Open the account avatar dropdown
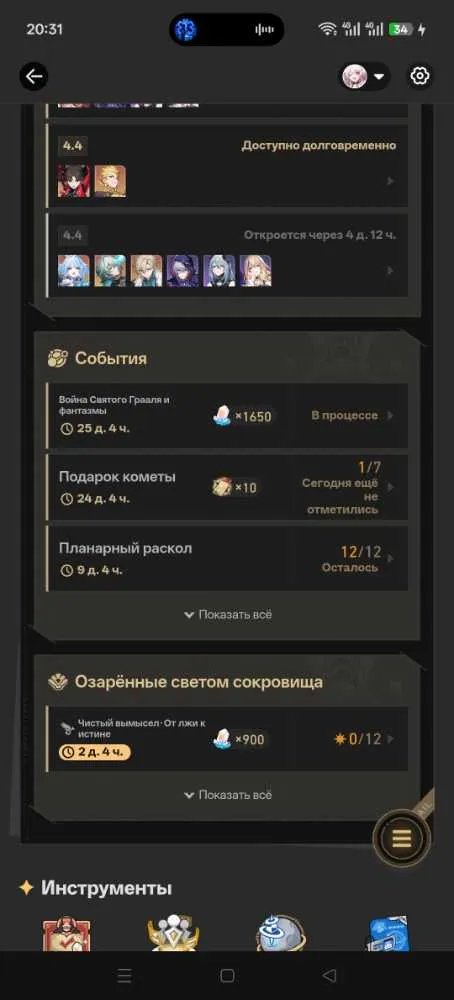The image size is (454, 1000). click(364, 77)
